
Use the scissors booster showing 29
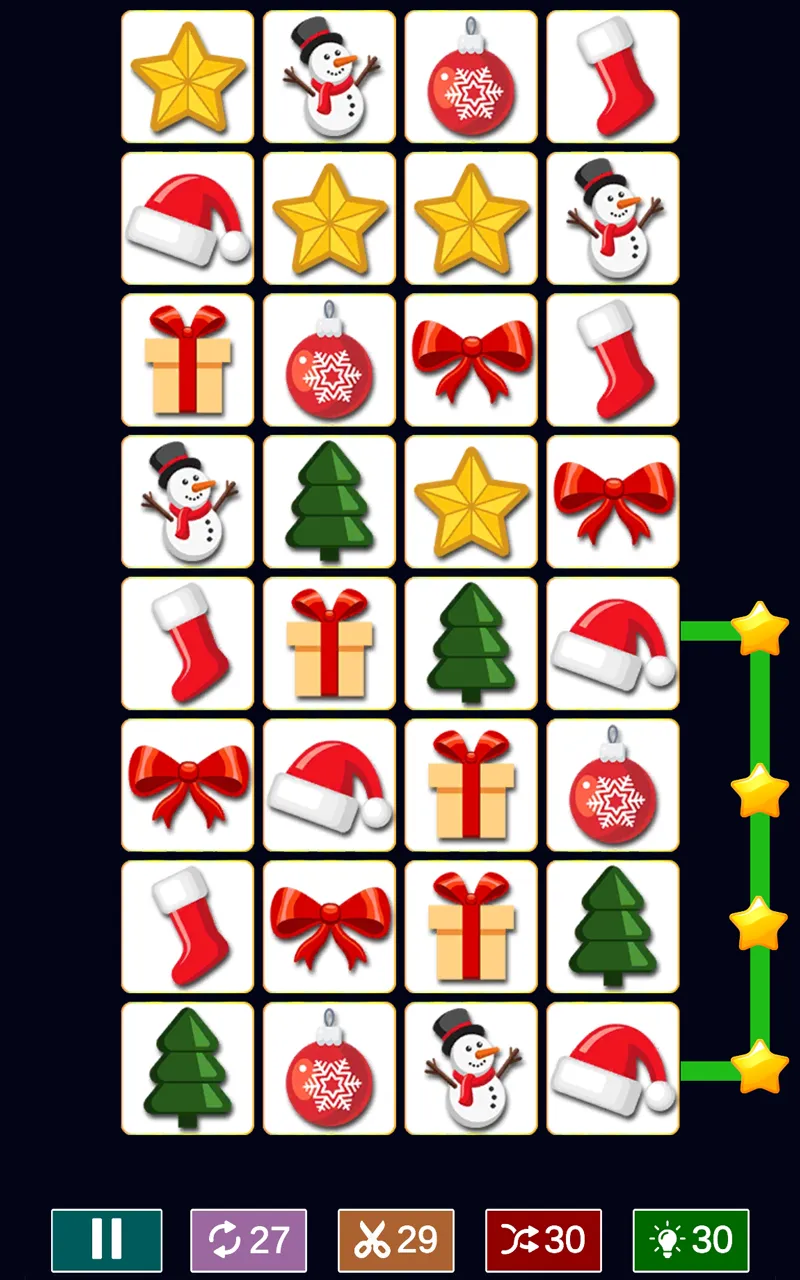point(396,1240)
